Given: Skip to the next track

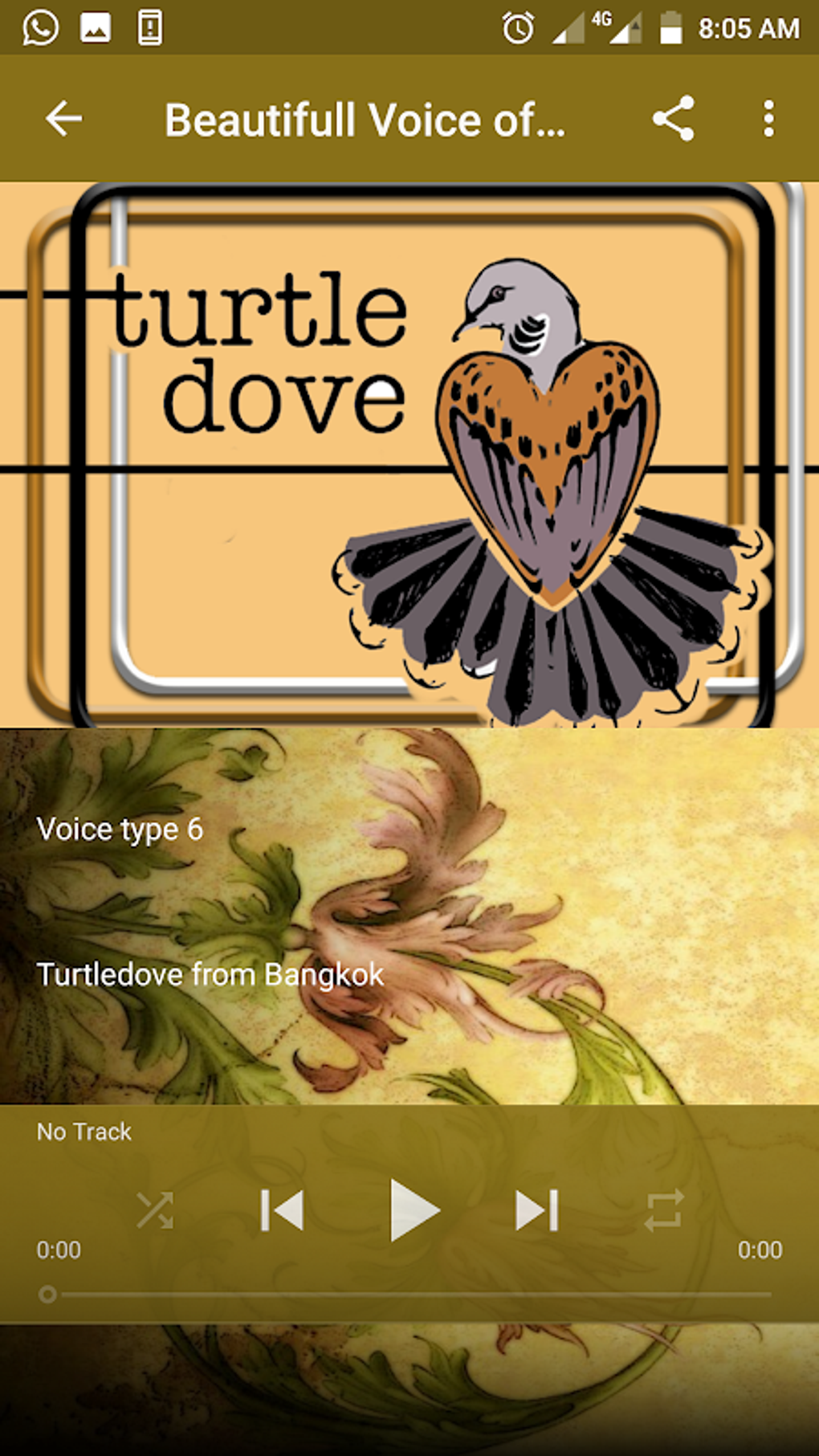Looking at the screenshot, I should 536,1210.
